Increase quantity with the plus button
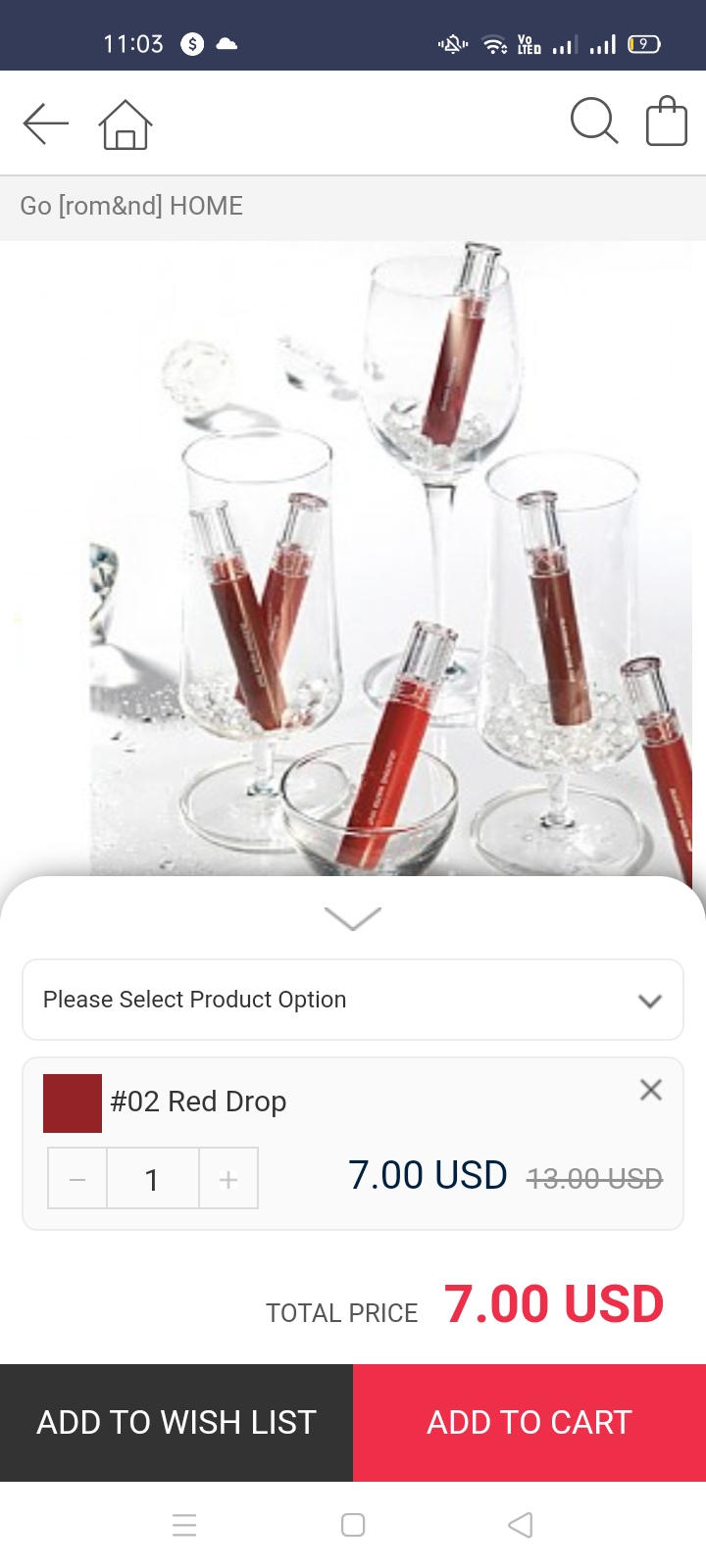Image resolution: width=706 pixels, height=1568 pixels. click(228, 1179)
